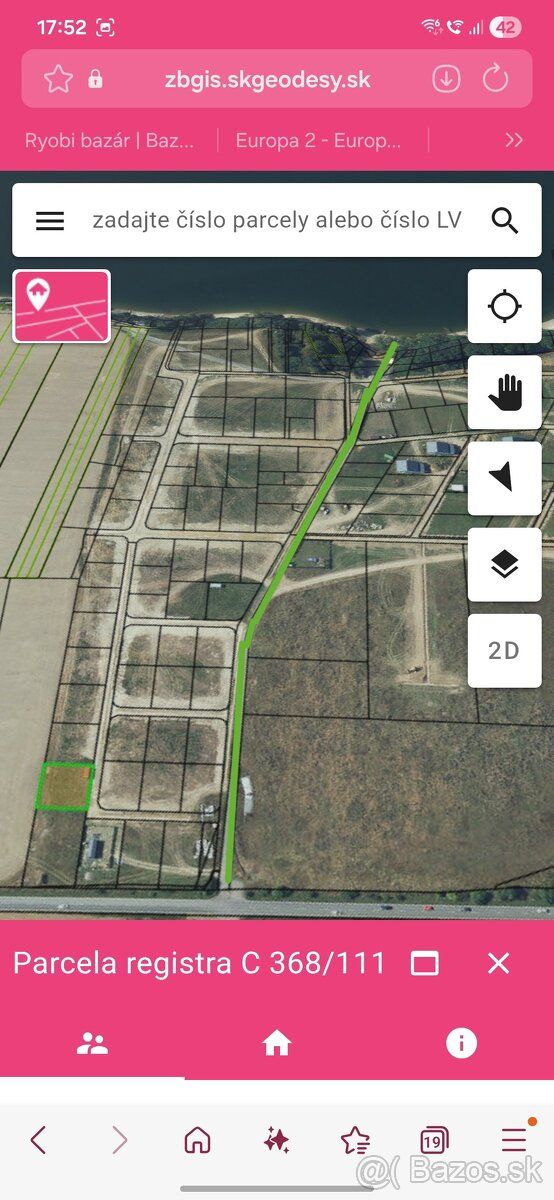Viewport: 554px width, 1200px height.
Task: Bookmark page with the star icon
Action: click(x=58, y=79)
